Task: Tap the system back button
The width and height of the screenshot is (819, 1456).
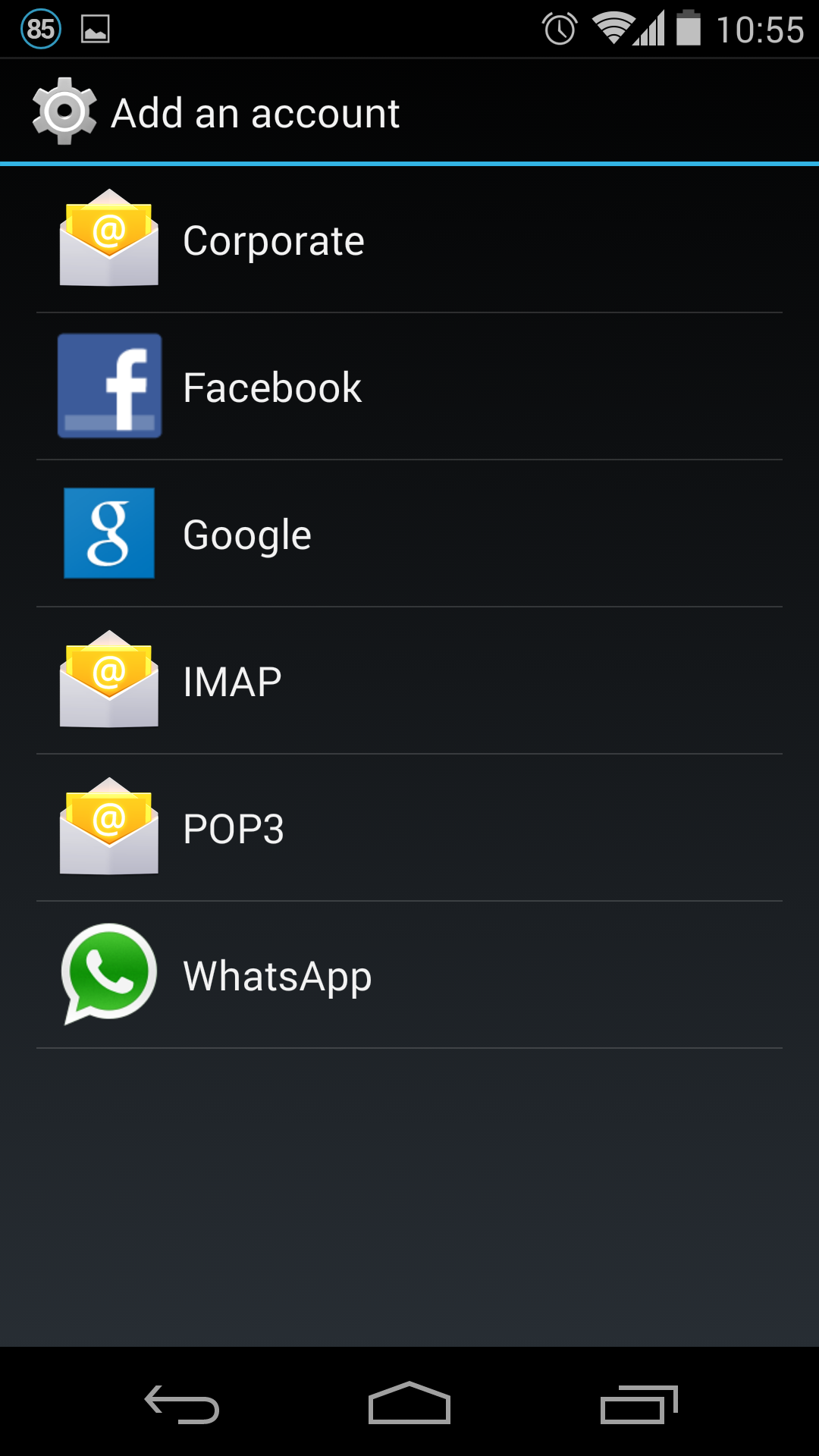Action: 182,1404
